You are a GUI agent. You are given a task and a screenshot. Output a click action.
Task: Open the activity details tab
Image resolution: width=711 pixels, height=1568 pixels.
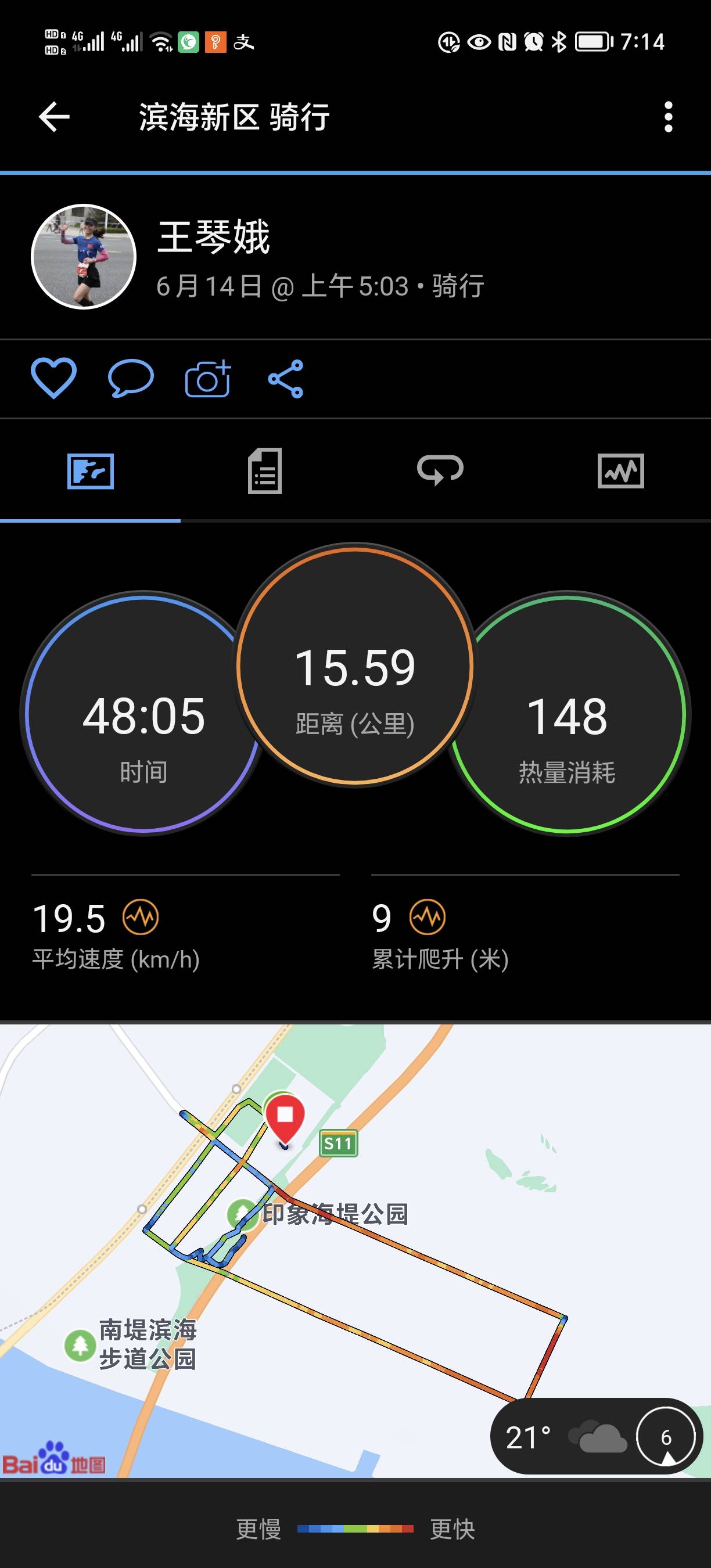click(264, 473)
